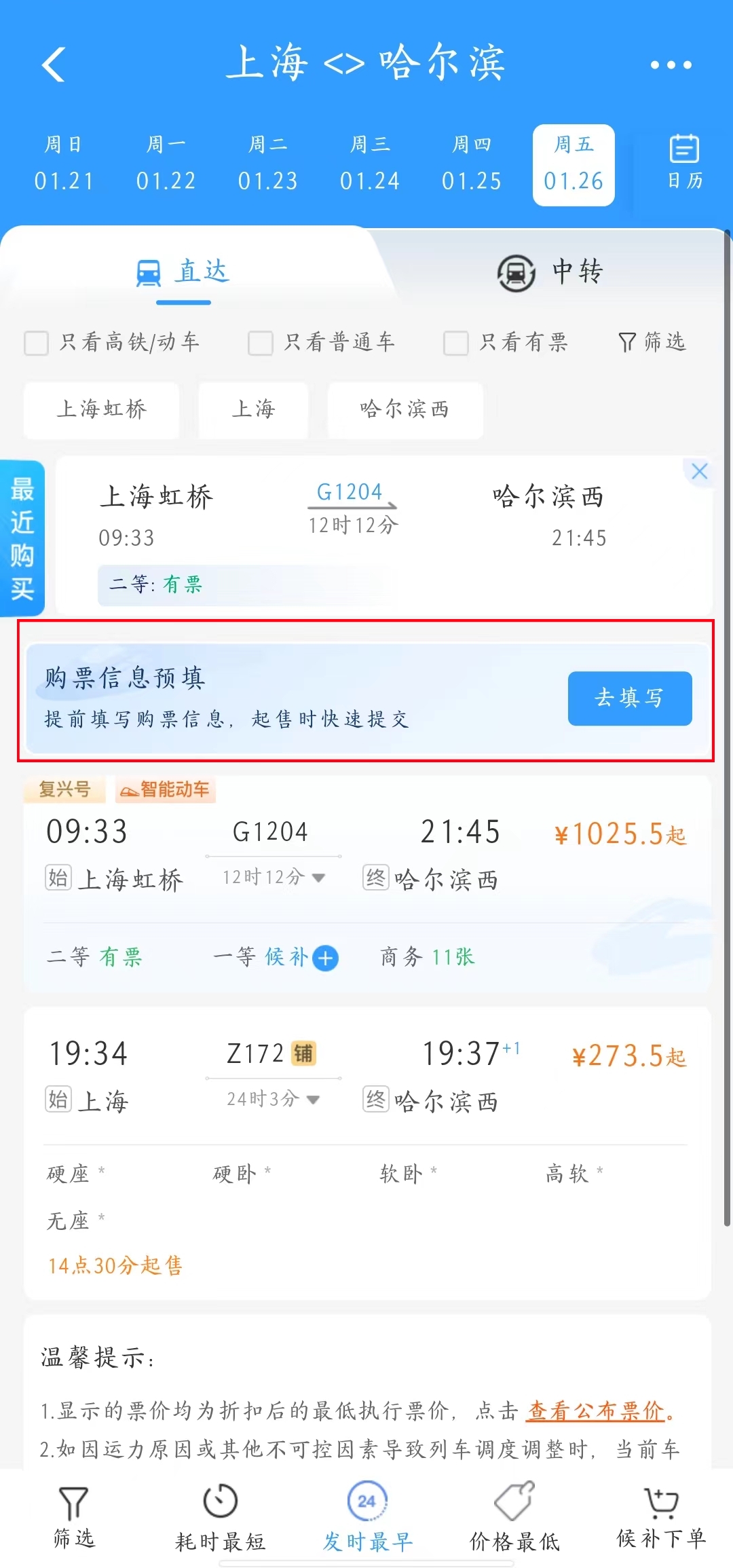Dismiss the 最近购买 recent purchase card
Viewport: 733px width, 1568px height.
[x=700, y=471]
